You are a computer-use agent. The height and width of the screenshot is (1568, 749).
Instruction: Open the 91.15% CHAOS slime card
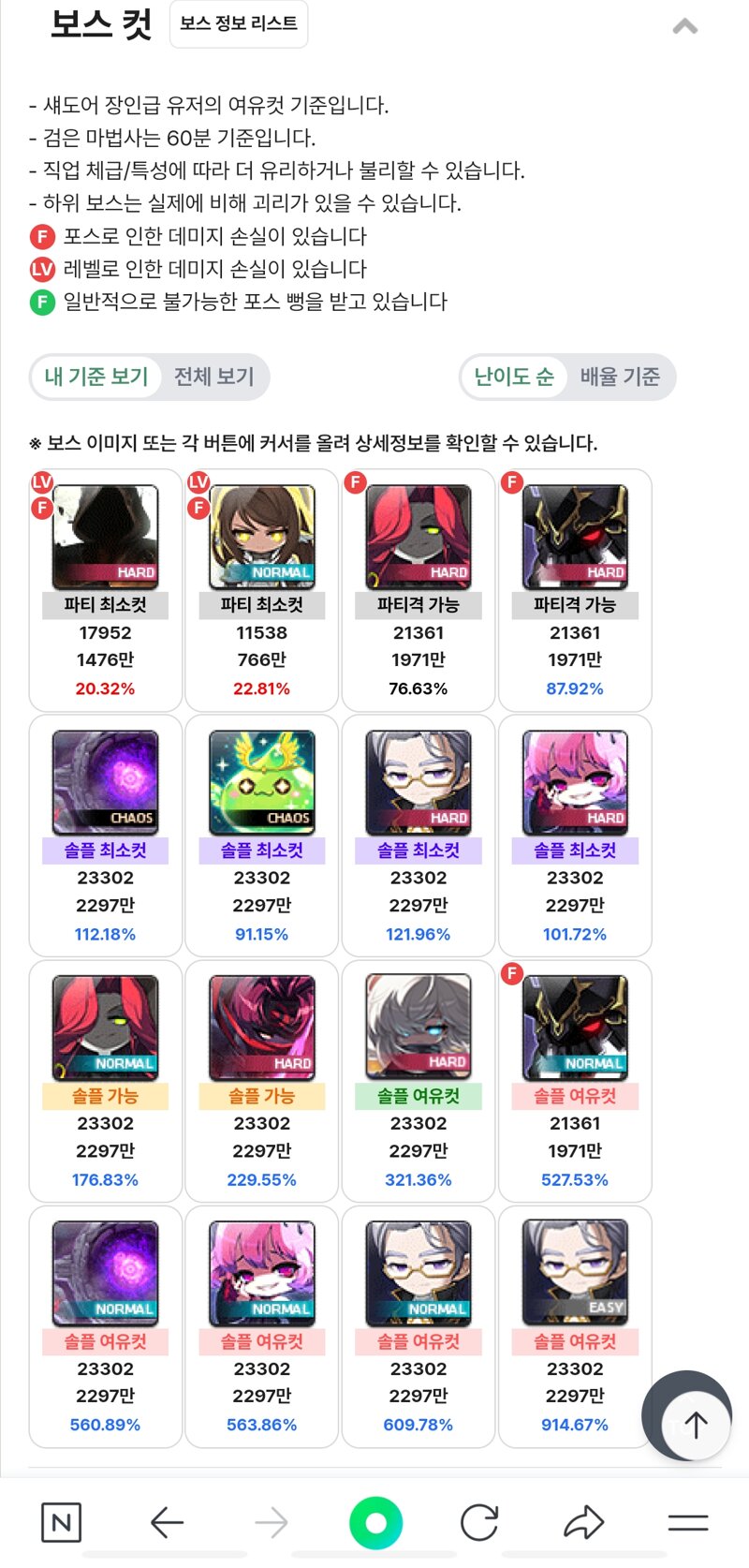(x=262, y=836)
